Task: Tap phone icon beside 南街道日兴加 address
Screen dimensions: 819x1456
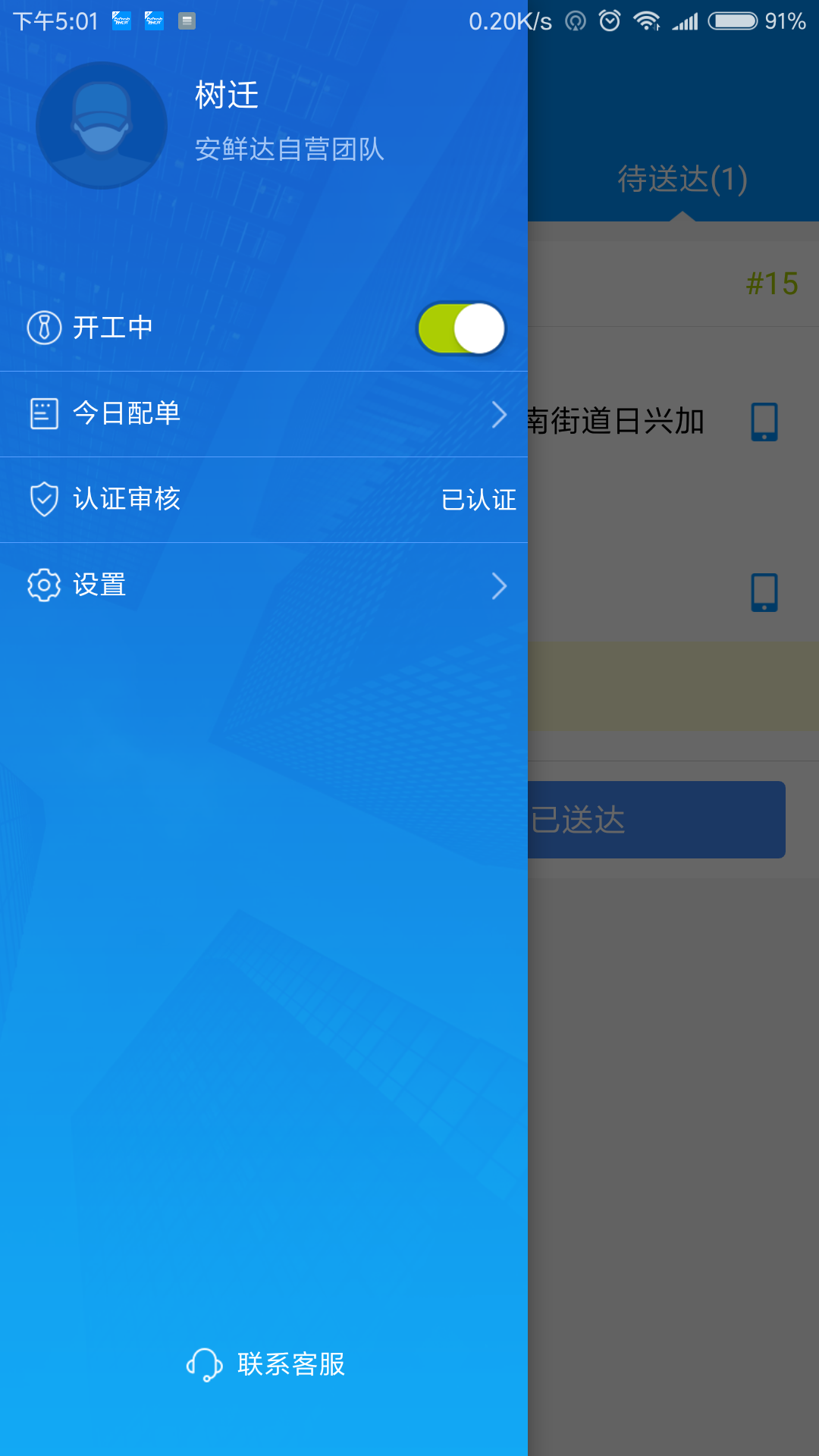Action: click(764, 422)
